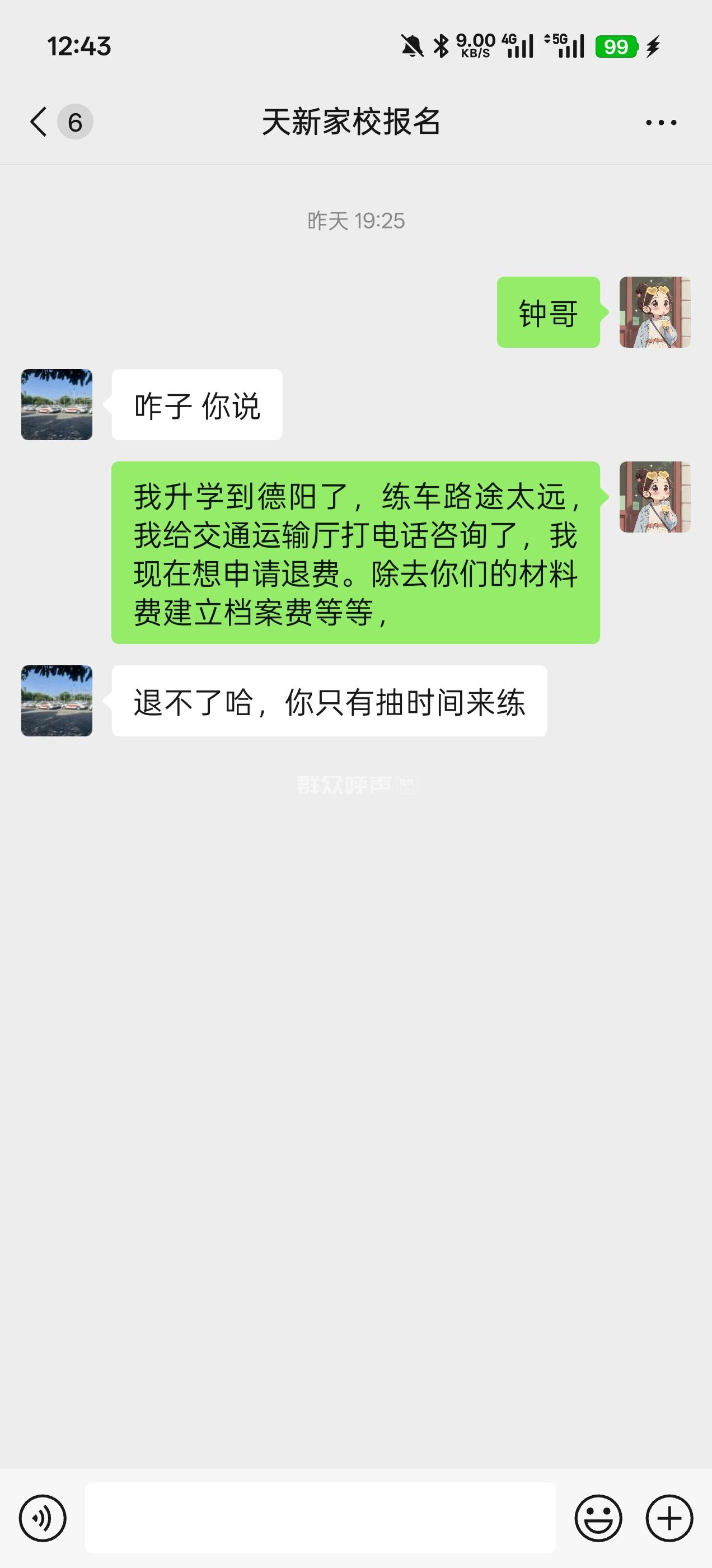The height and width of the screenshot is (1568, 712).
Task: Switch to voice message input
Action: (x=43, y=1518)
